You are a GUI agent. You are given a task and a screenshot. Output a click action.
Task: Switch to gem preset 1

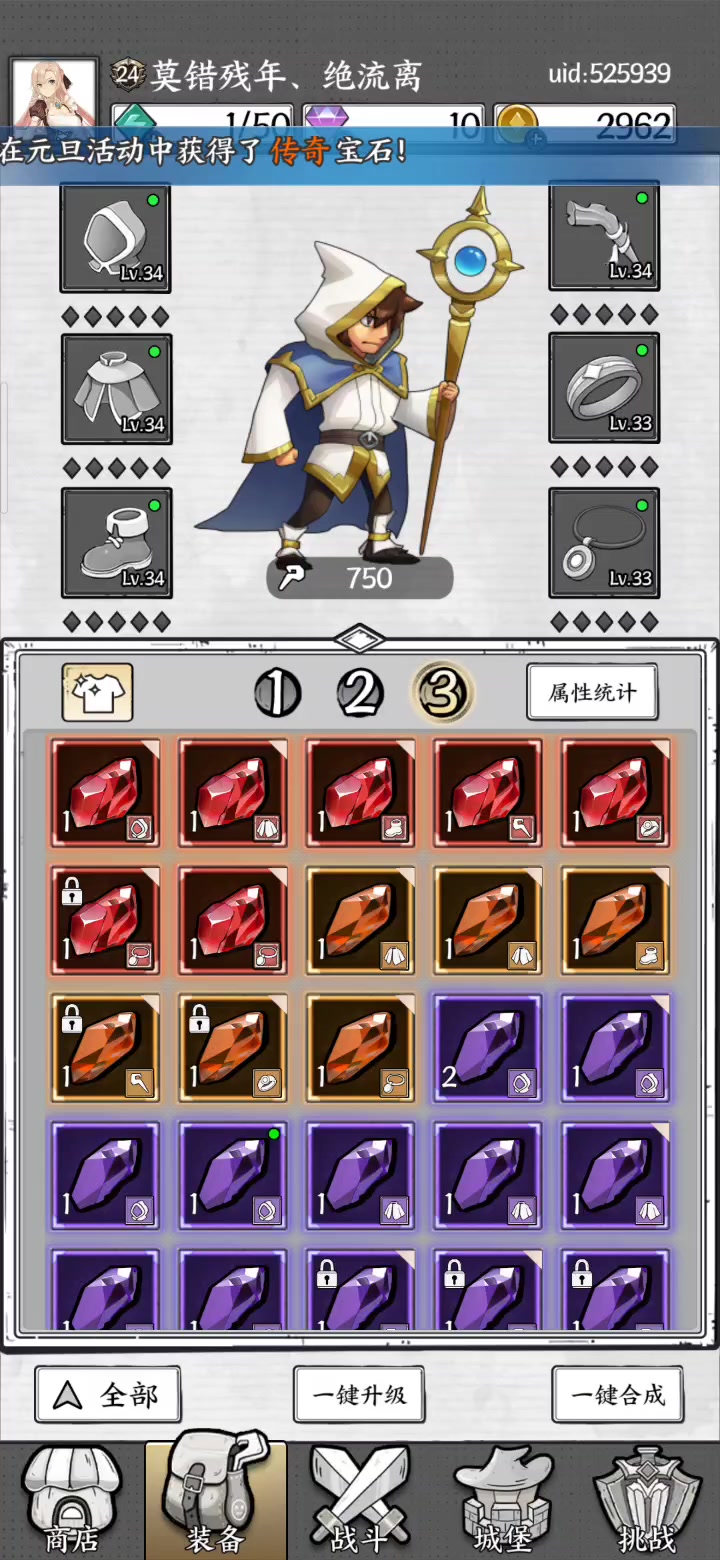pyautogui.click(x=277, y=692)
